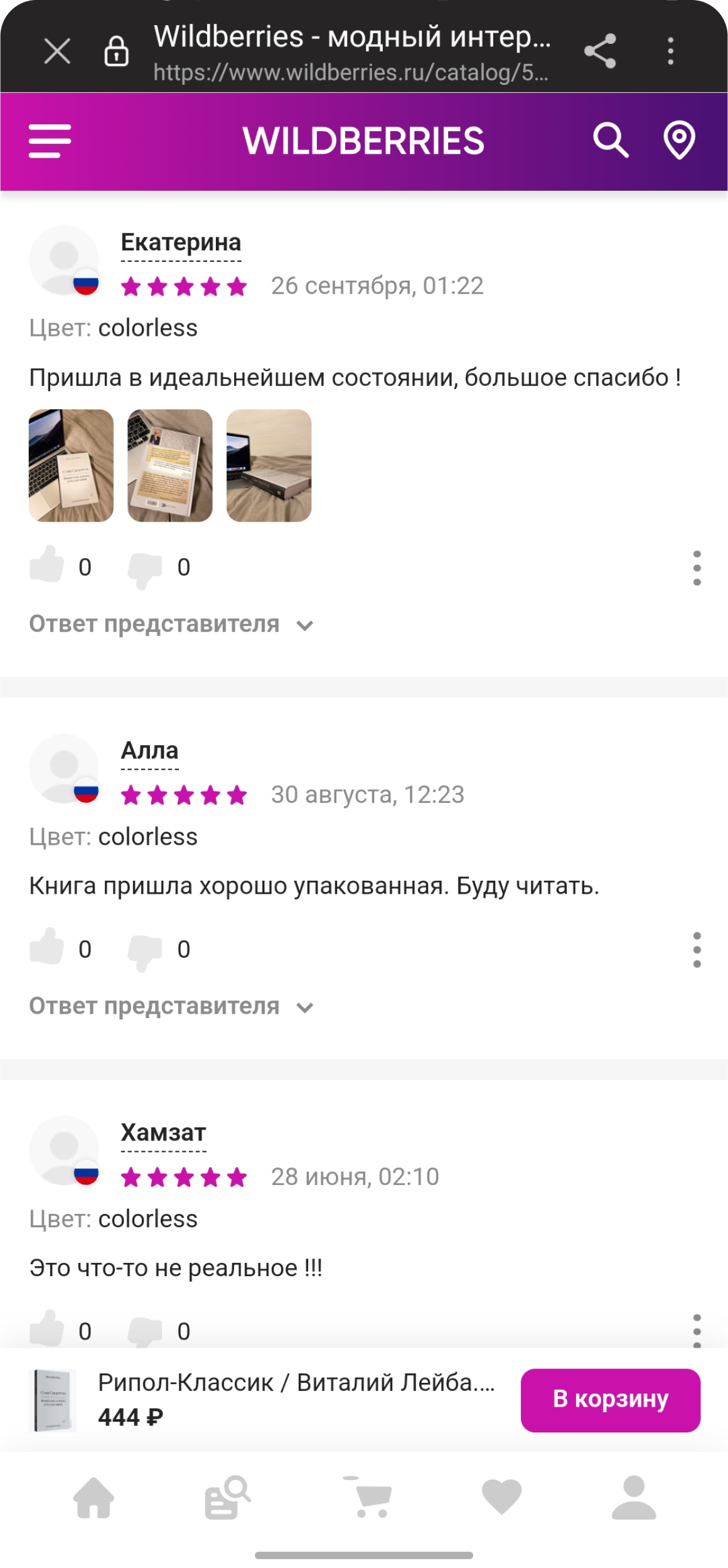Screen dimensions: 728x1568
Task: Go to the home tab
Action: point(94,1498)
